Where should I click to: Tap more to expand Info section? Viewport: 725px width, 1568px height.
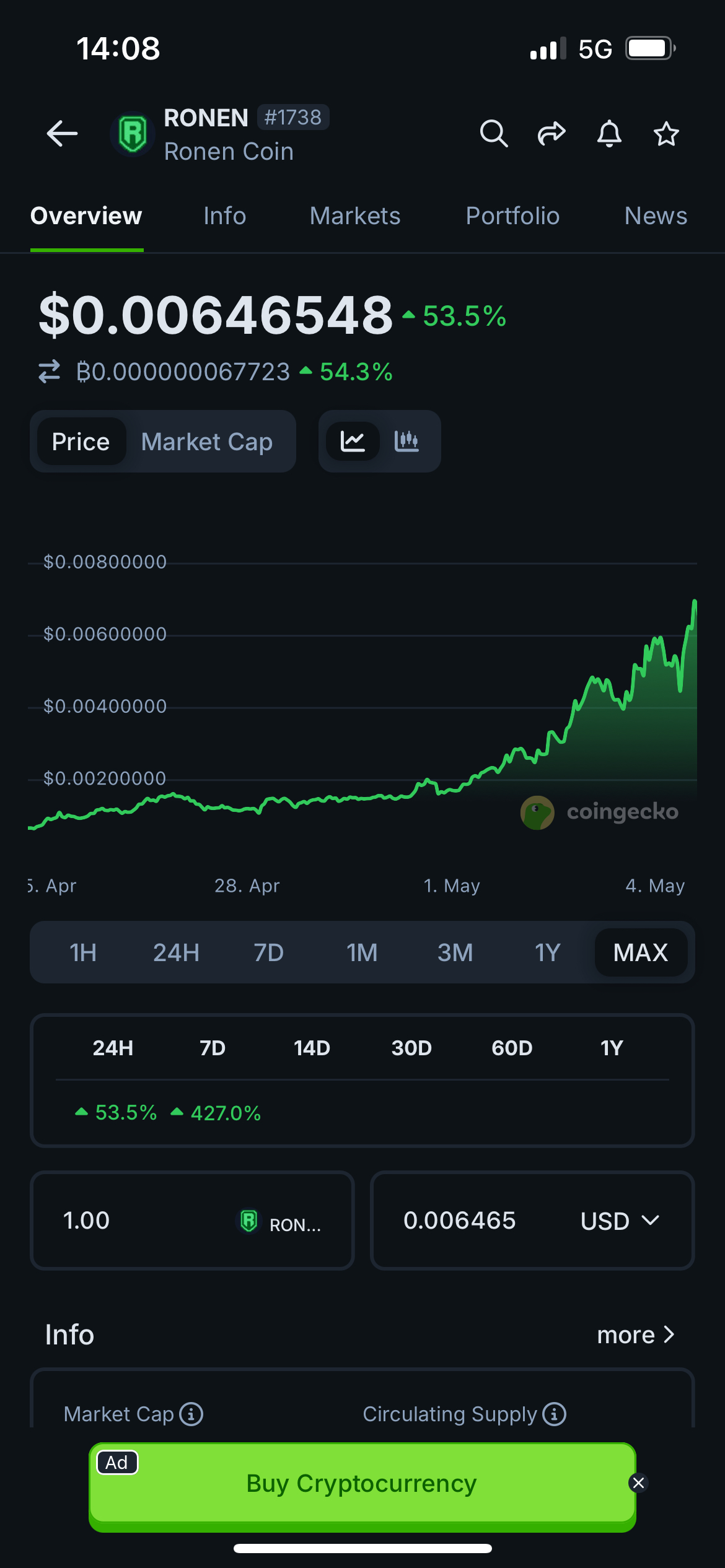point(635,1335)
